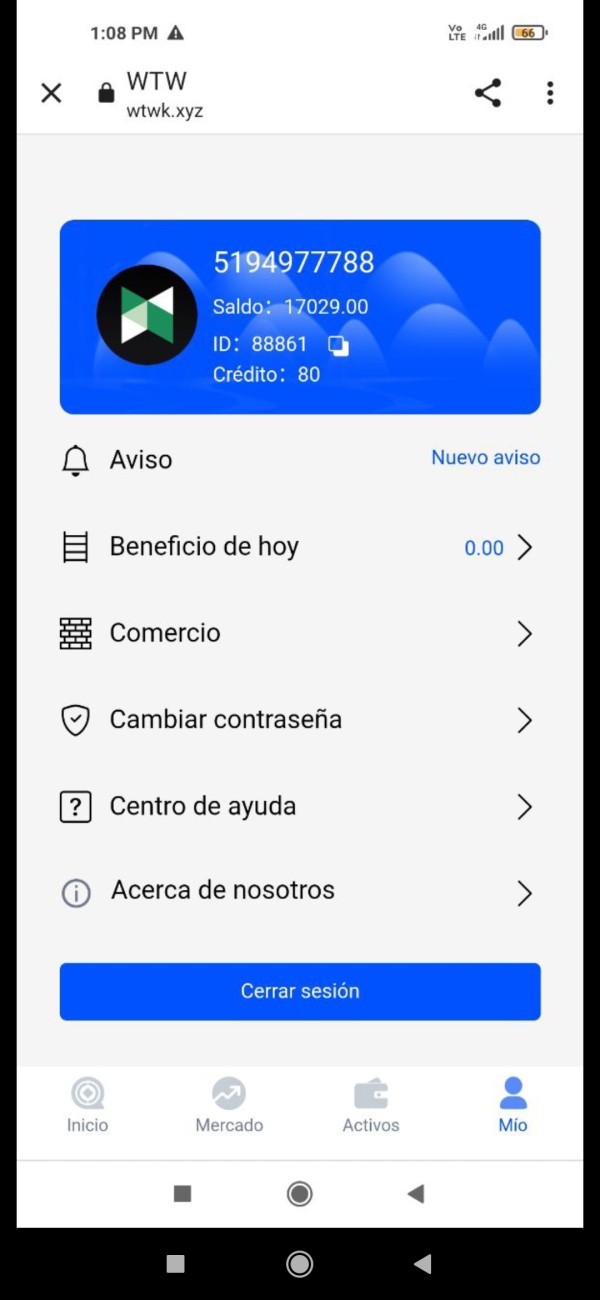
Task: Select the Mío tab
Action: point(513,1105)
